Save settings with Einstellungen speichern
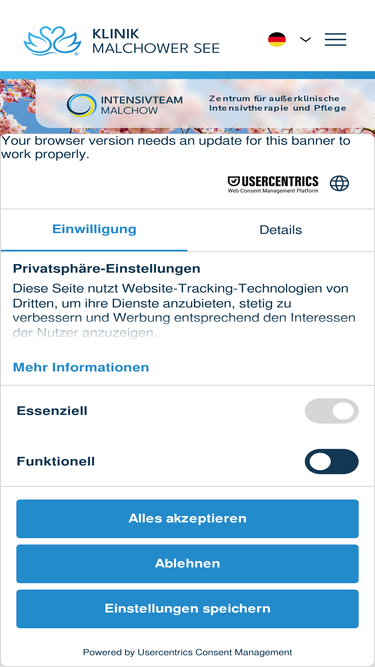The height and width of the screenshot is (667, 375). tap(188, 609)
